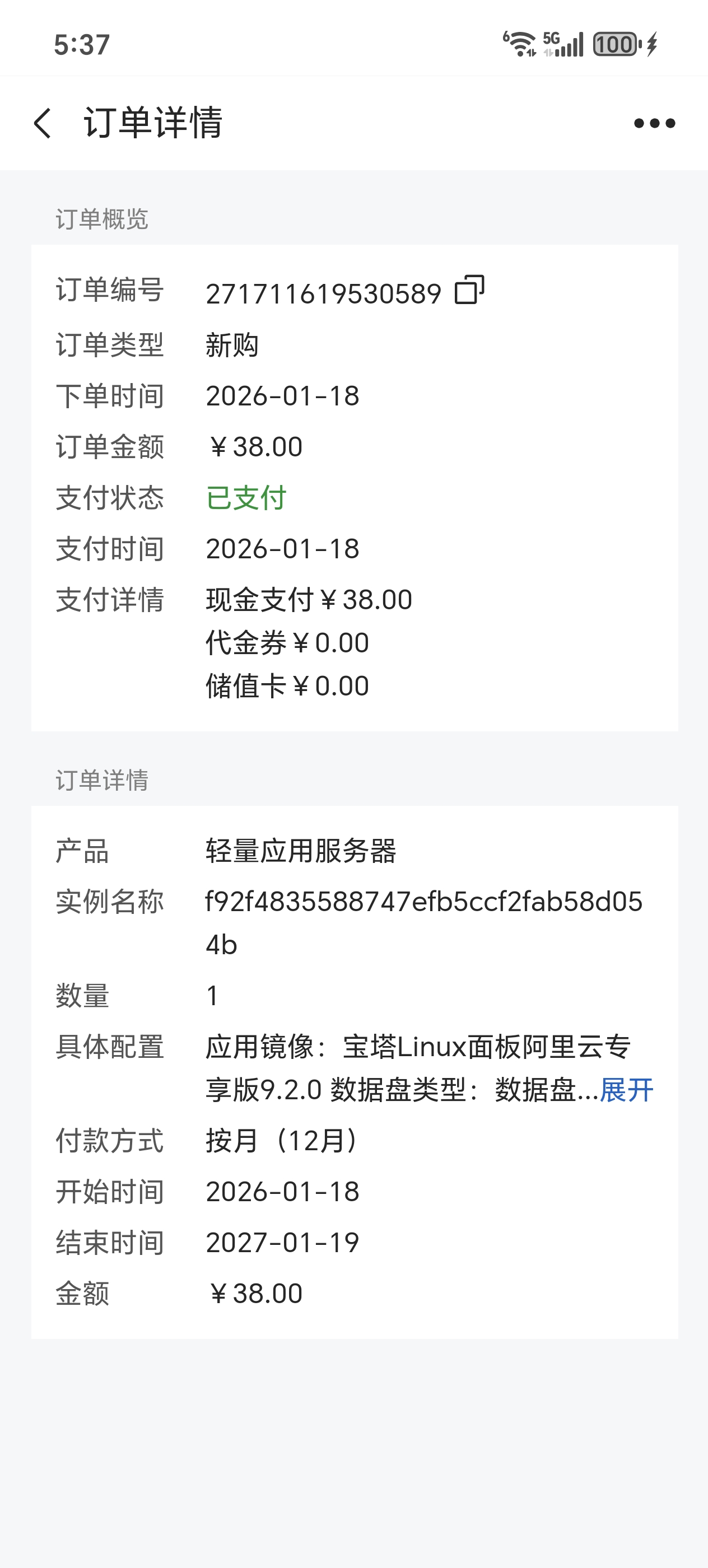708x1568 pixels.
Task: Tap the 订单类型 value 新购
Action: click(232, 344)
